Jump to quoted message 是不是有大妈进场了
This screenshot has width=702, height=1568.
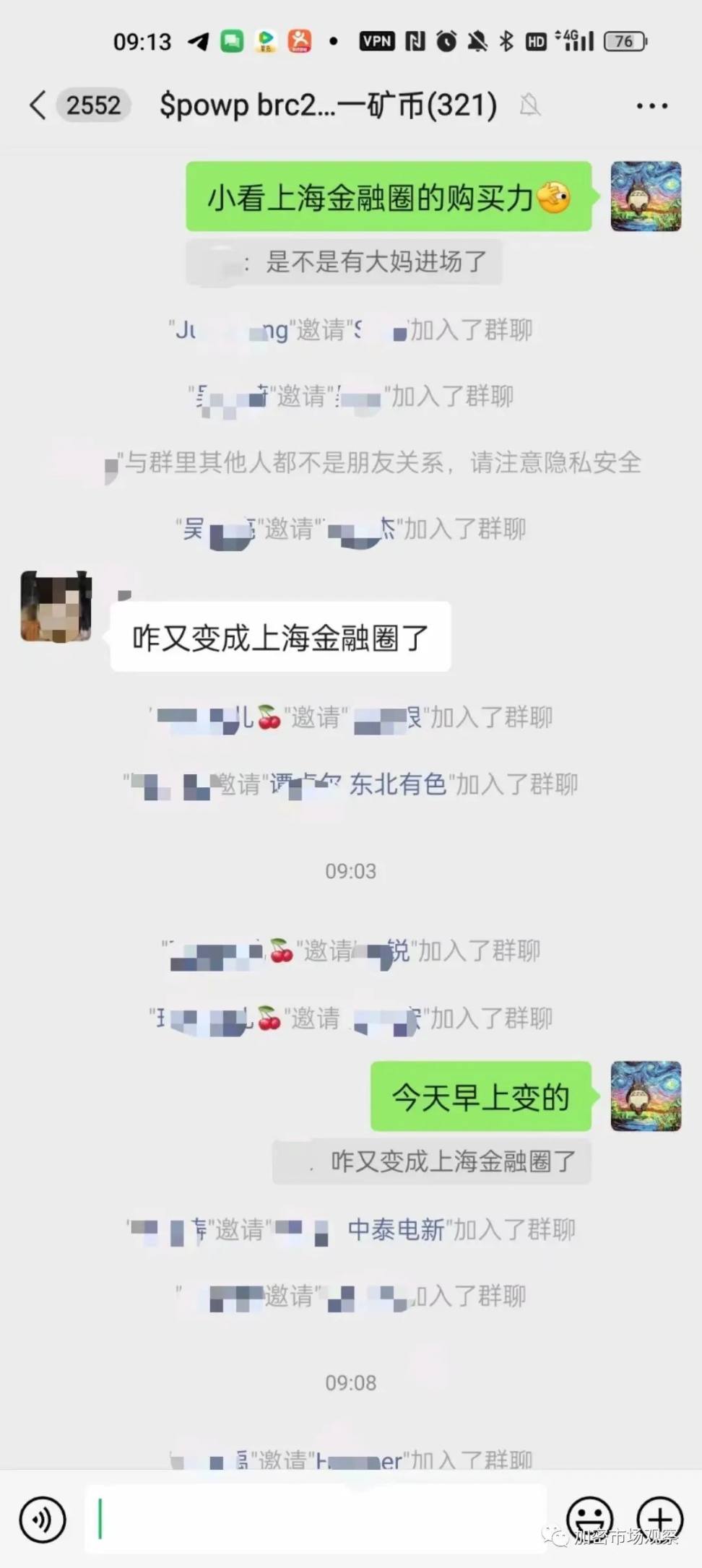click(344, 261)
